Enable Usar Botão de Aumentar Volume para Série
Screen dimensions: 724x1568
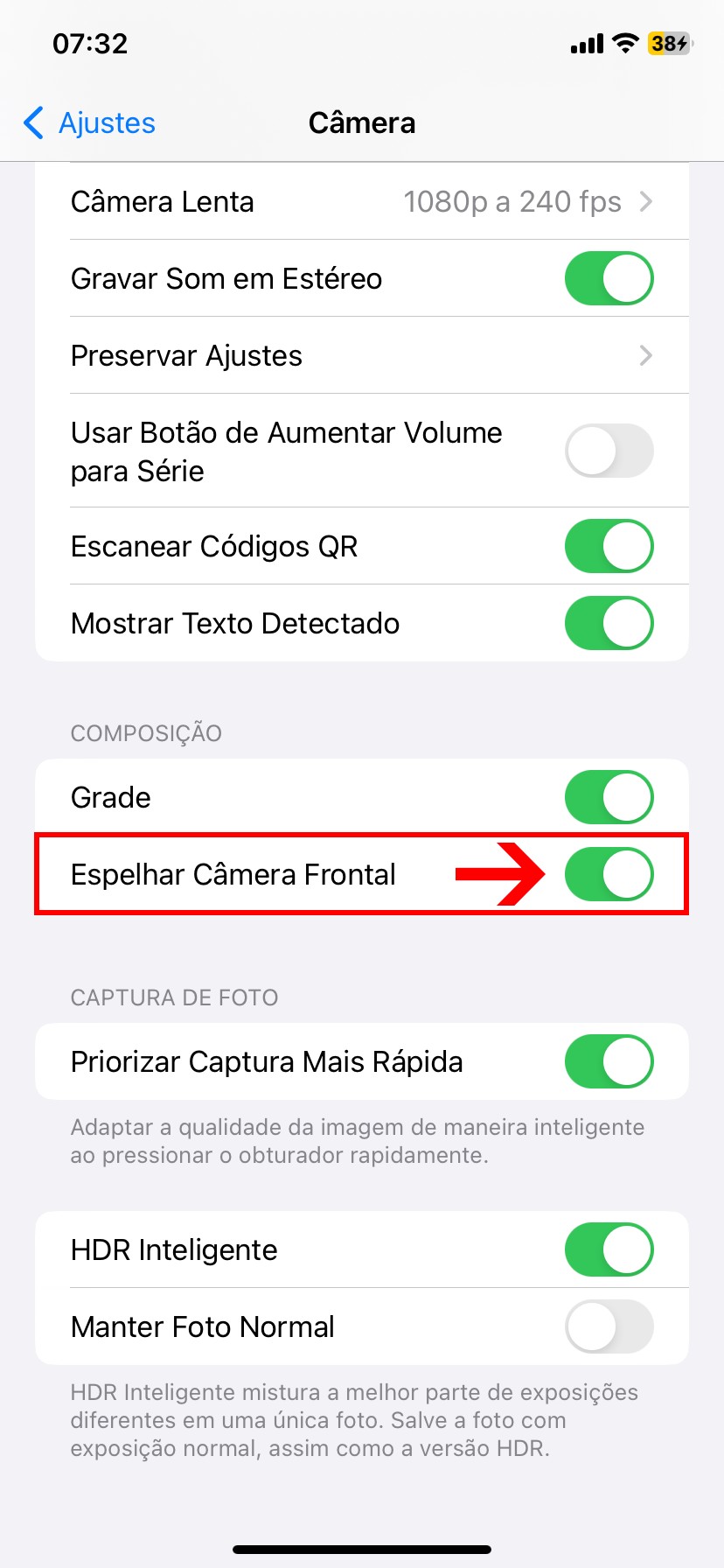pyautogui.click(x=609, y=451)
